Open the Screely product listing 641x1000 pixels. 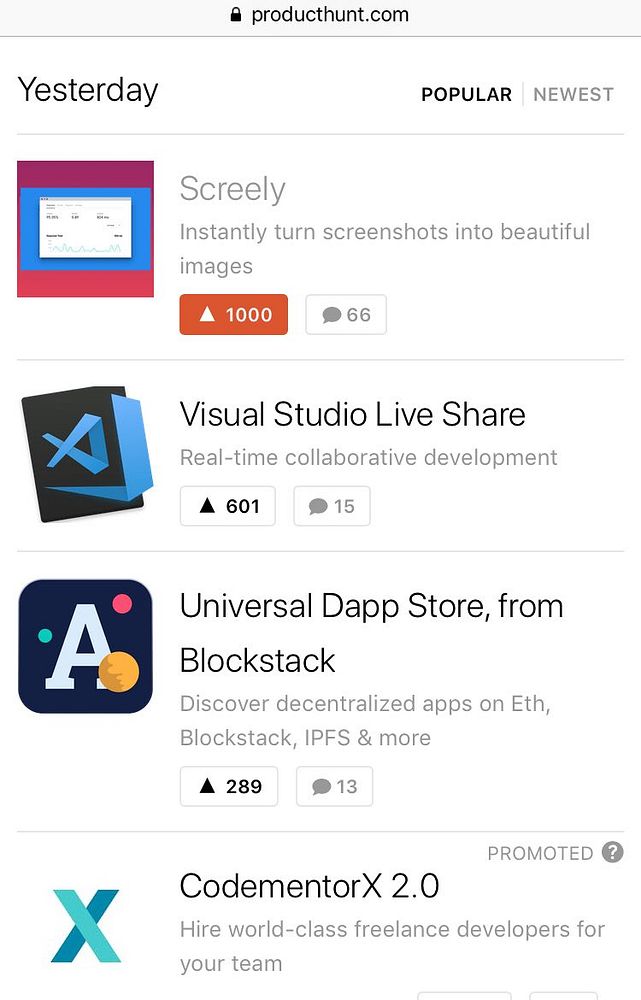233,189
